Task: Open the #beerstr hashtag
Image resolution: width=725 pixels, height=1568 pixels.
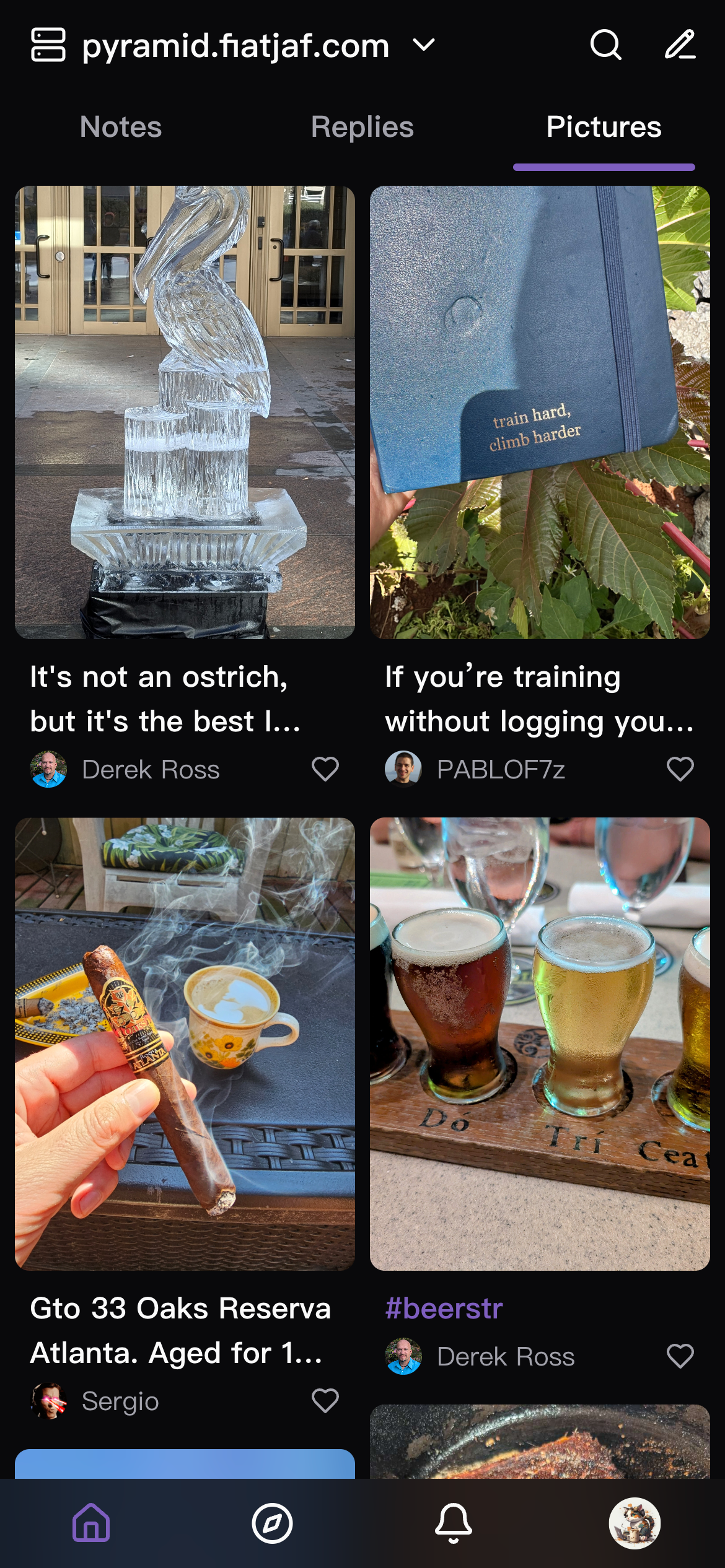Action: pos(444,1309)
